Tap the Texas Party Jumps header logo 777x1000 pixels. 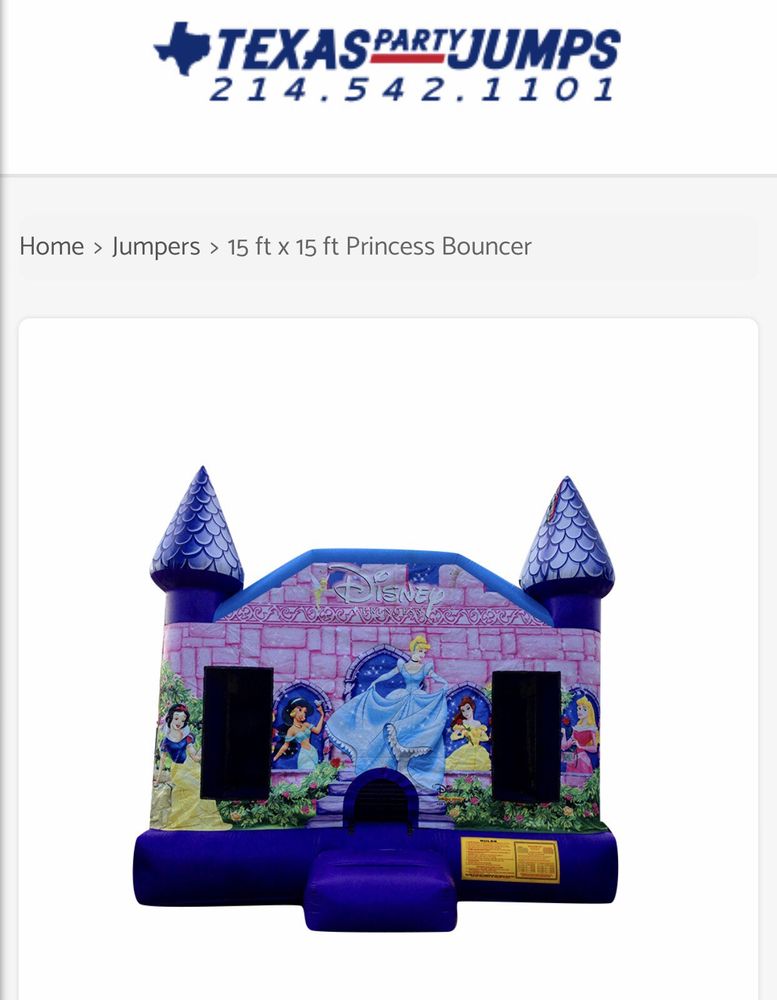coord(387,62)
